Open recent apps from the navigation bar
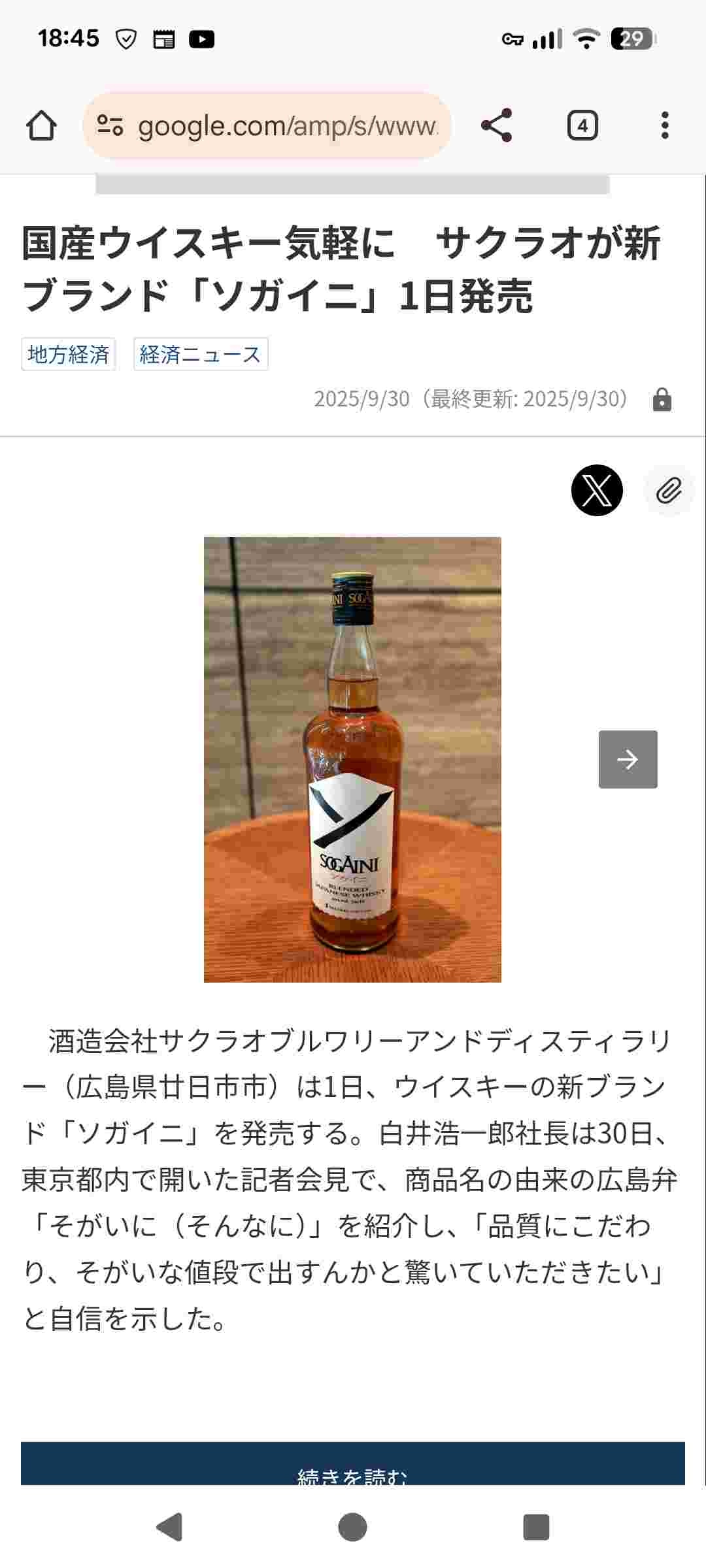 tap(535, 1527)
